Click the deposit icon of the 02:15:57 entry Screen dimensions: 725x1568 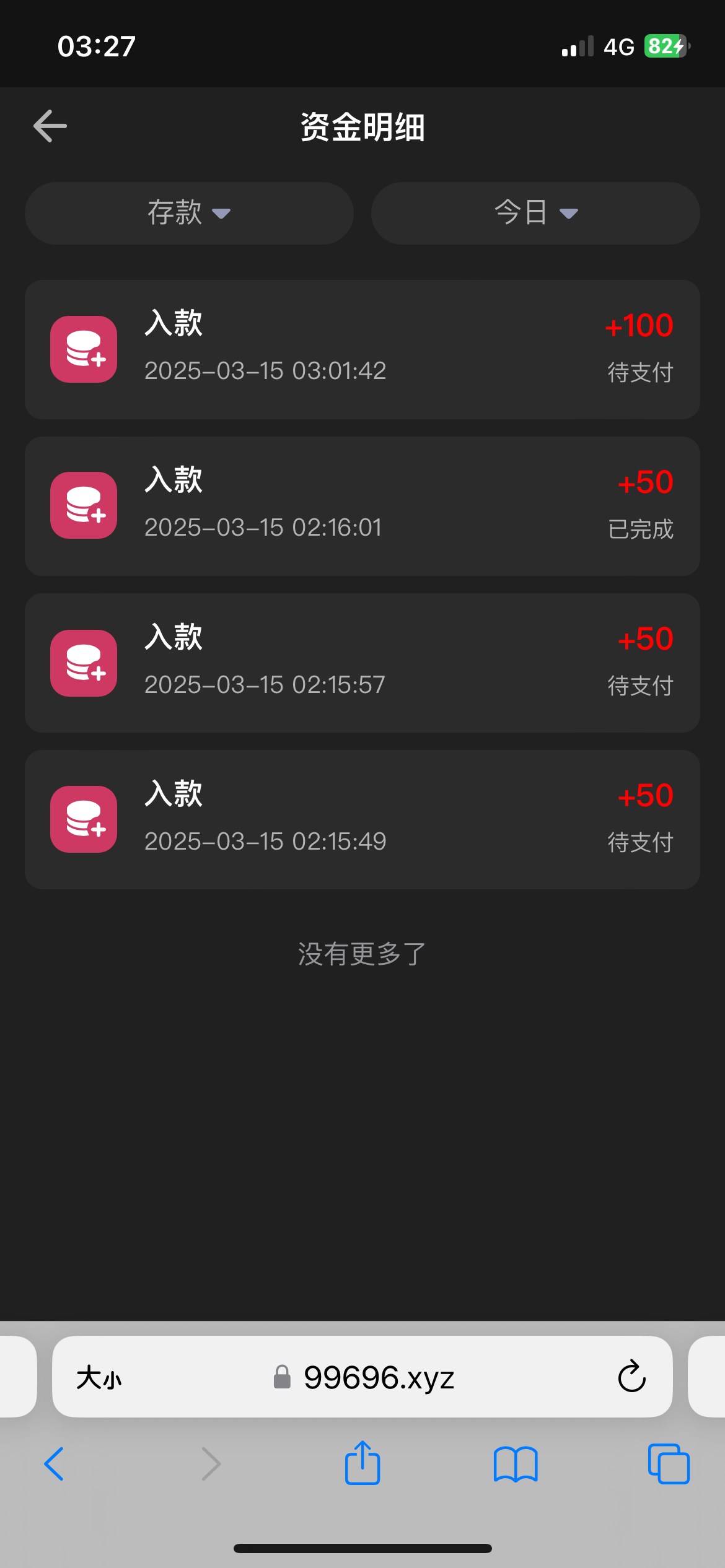pyautogui.click(x=83, y=662)
